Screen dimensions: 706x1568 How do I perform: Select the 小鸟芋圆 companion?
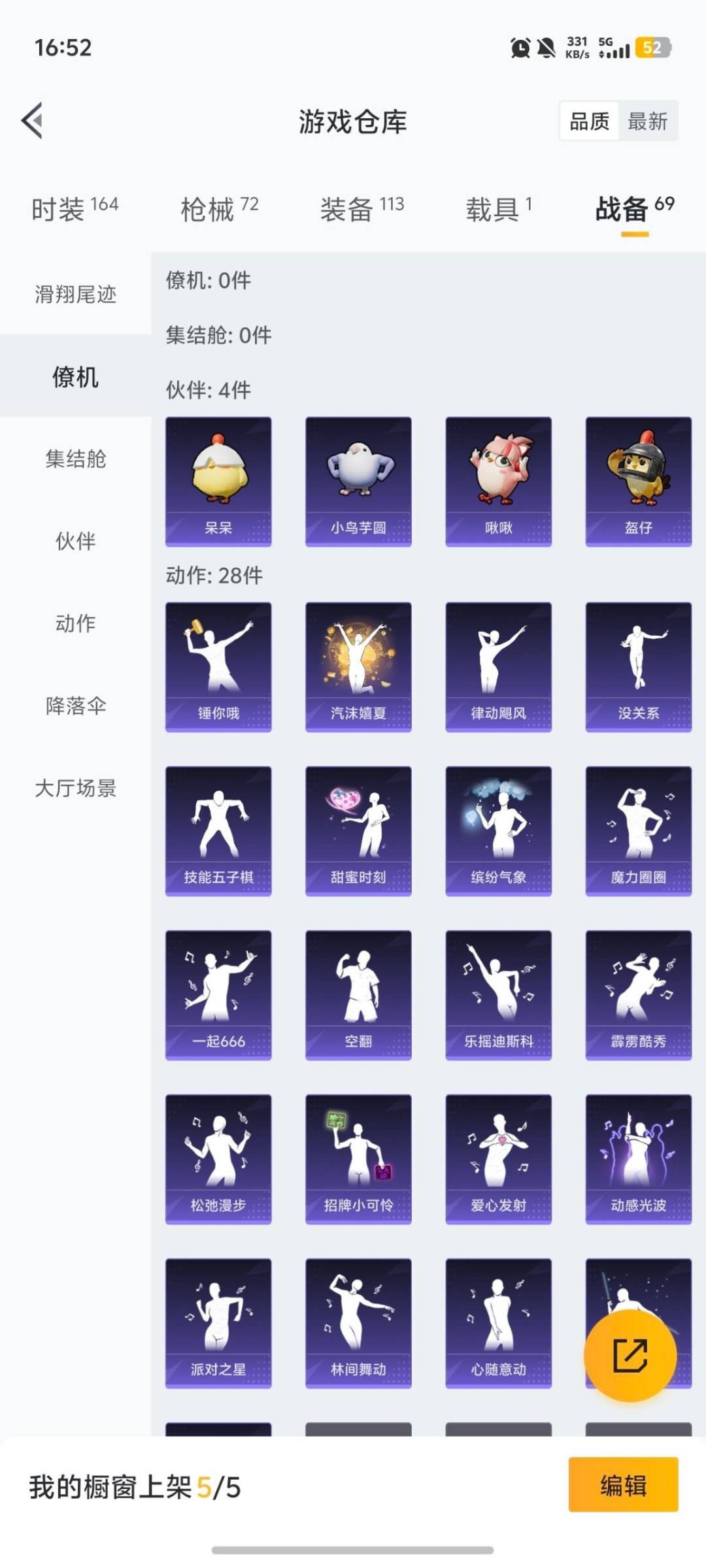coord(358,480)
